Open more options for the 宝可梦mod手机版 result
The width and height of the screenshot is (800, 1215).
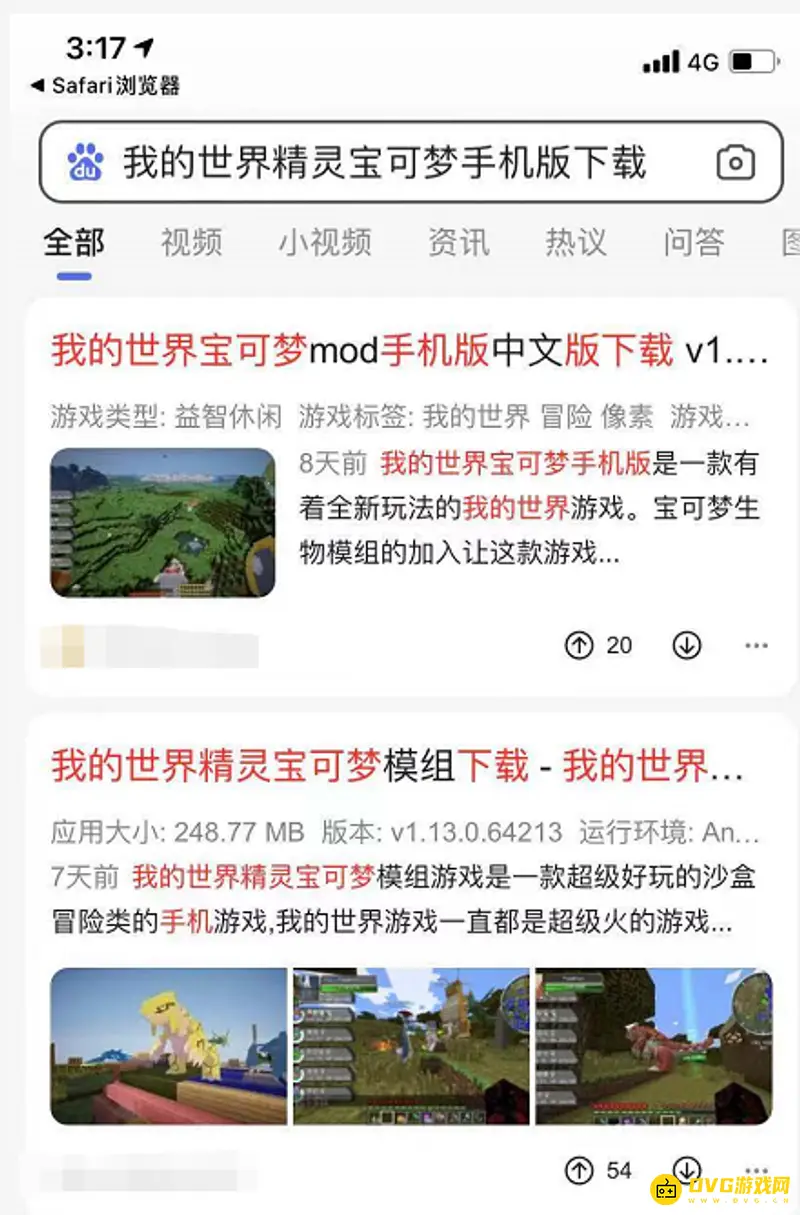[x=756, y=646]
